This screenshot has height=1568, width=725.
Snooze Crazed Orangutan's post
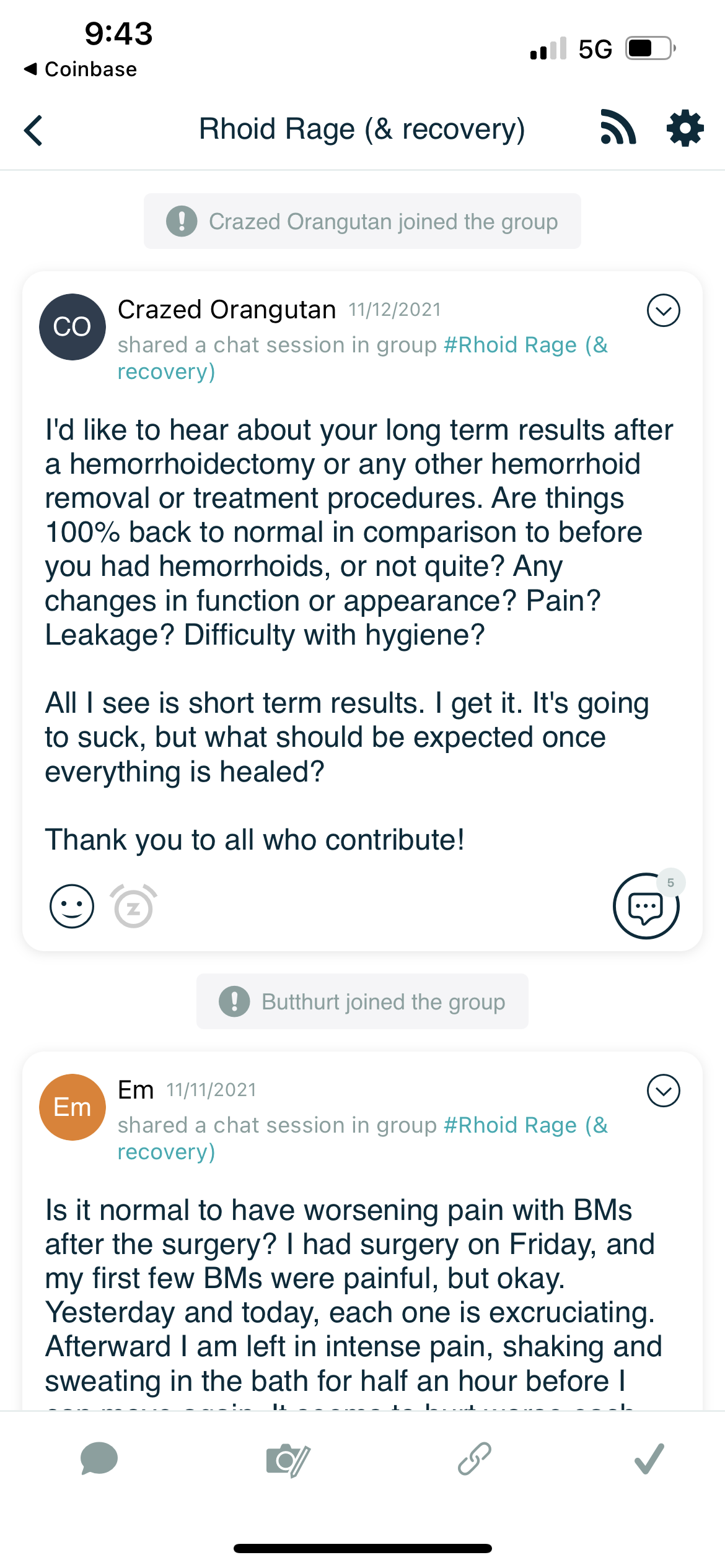pos(133,906)
